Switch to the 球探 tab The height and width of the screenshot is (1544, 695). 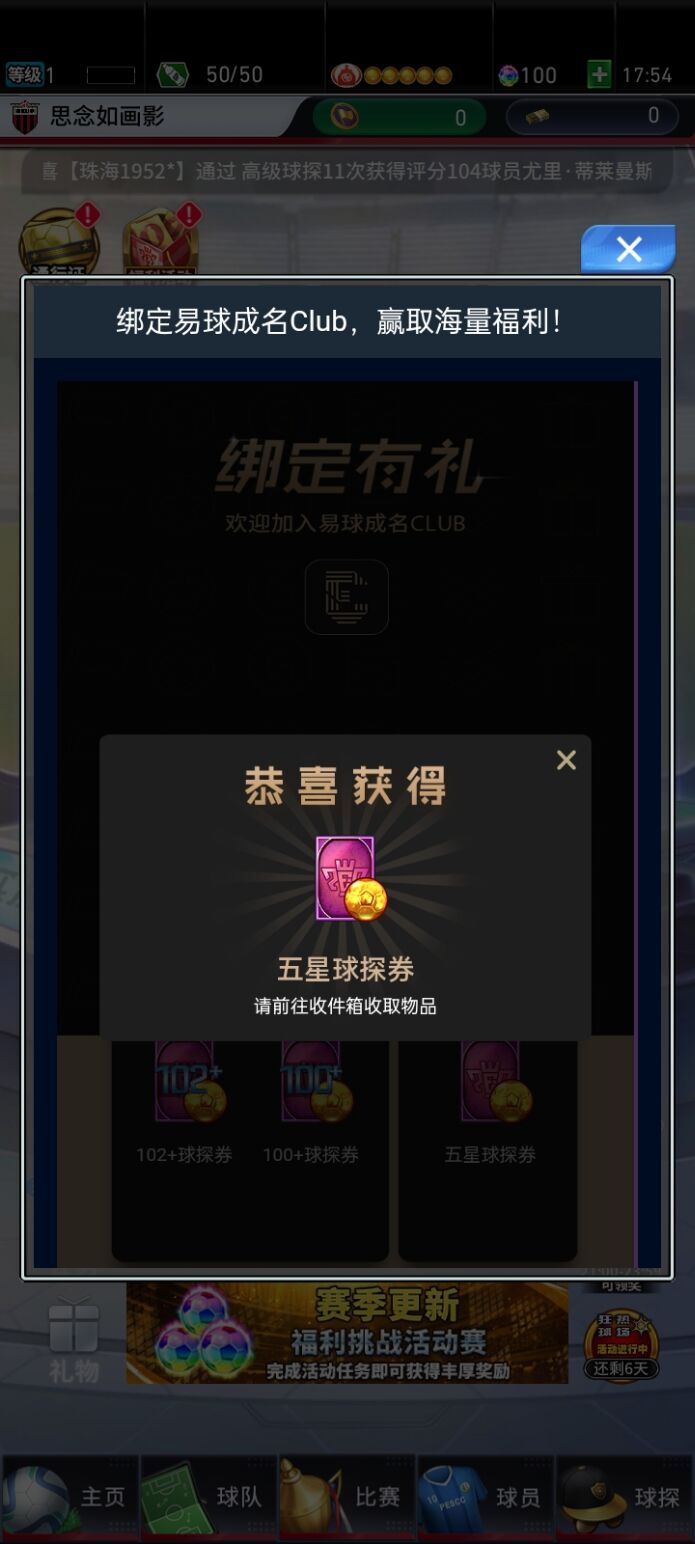pyautogui.click(x=624, y=1496)
